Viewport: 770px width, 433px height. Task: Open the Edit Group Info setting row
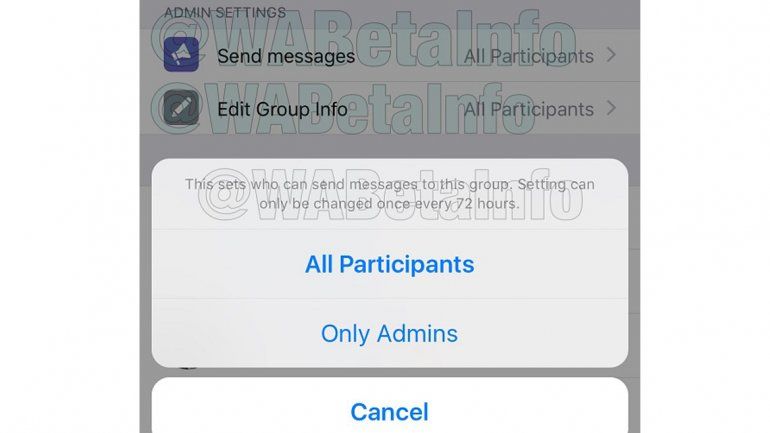(x=389, y=108)
